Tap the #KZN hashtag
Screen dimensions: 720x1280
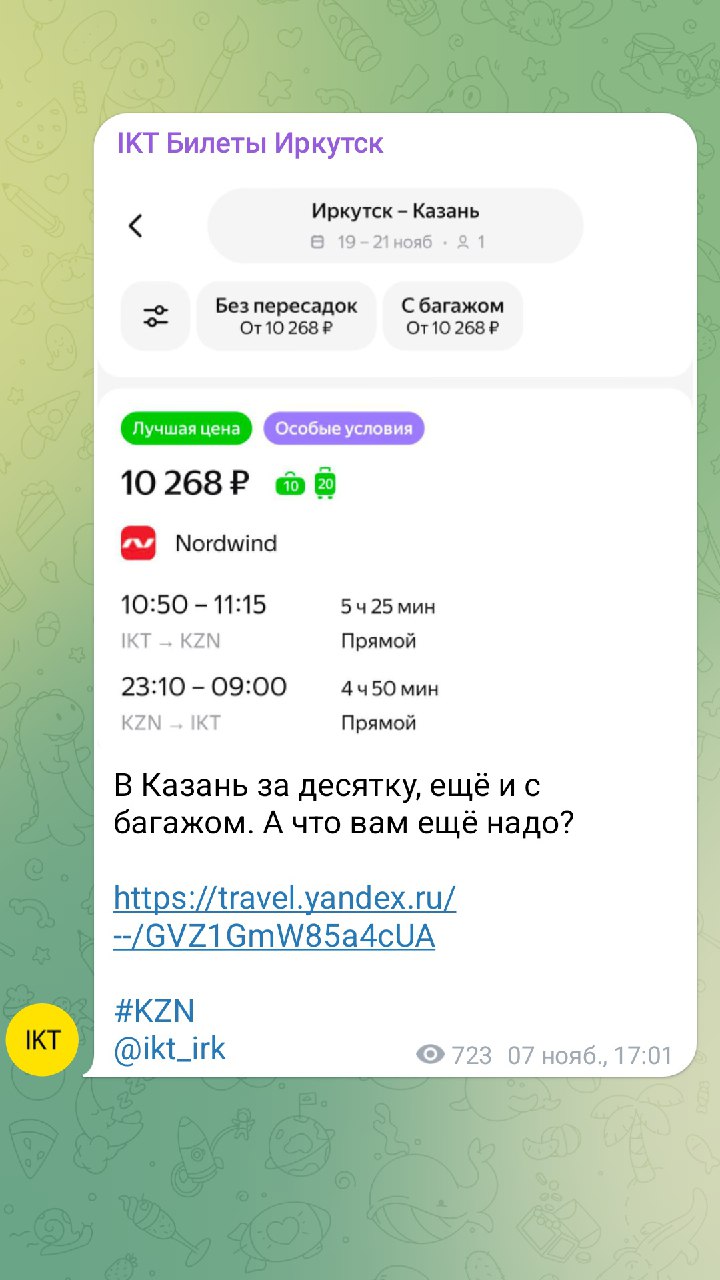tap(154, 1009)
